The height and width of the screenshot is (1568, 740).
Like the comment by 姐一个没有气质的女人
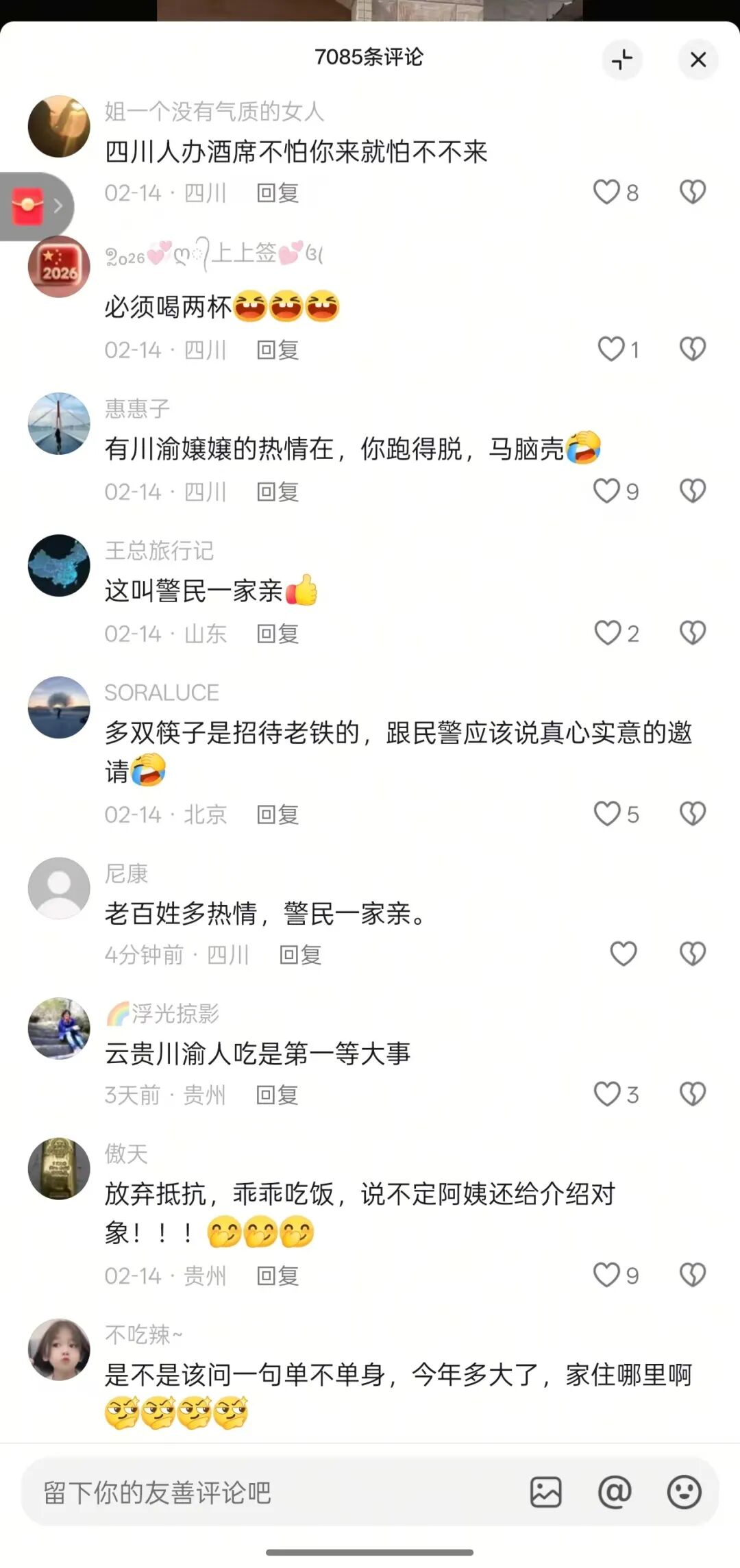(x=606, y=192)
